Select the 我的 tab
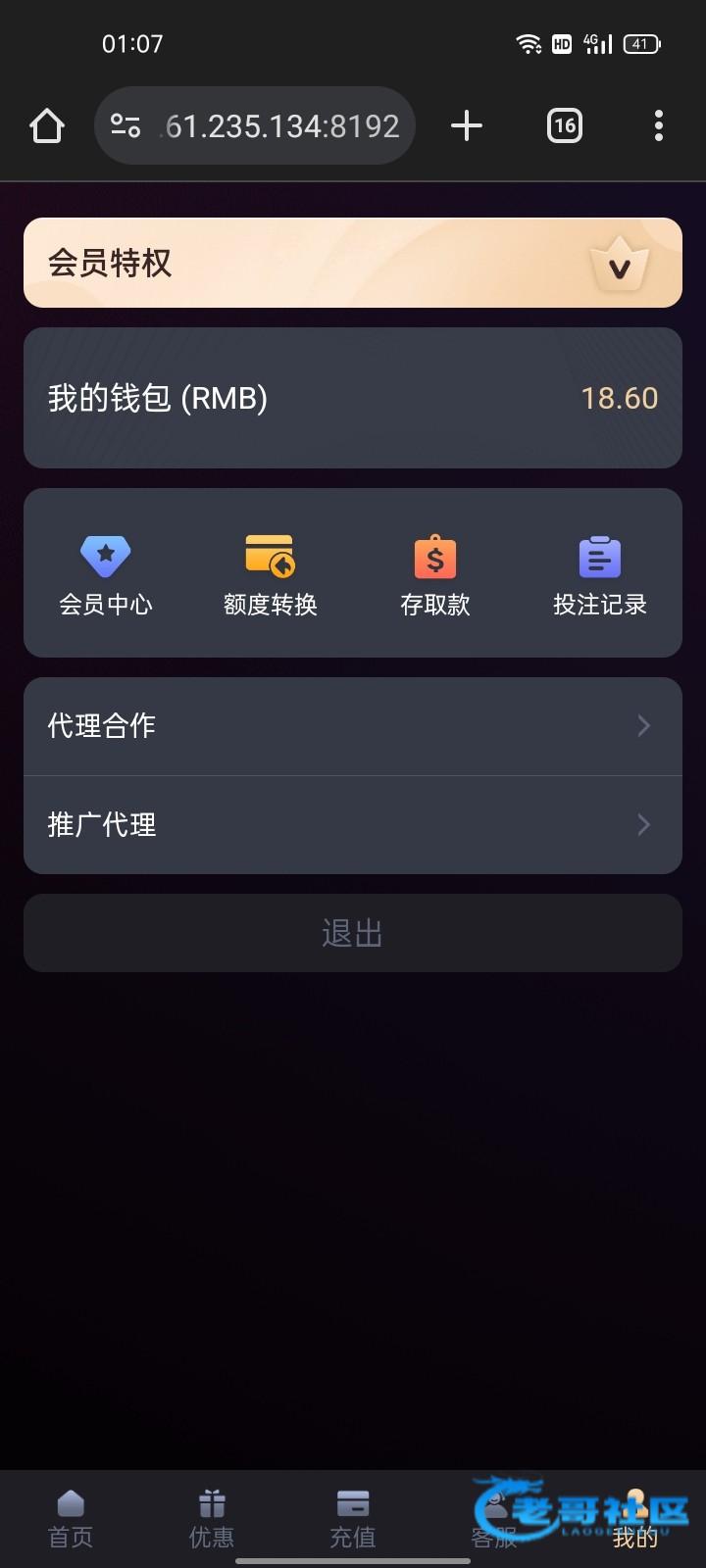Image resolution: width=706 pixels, height=1568 pixels. 635,1519
